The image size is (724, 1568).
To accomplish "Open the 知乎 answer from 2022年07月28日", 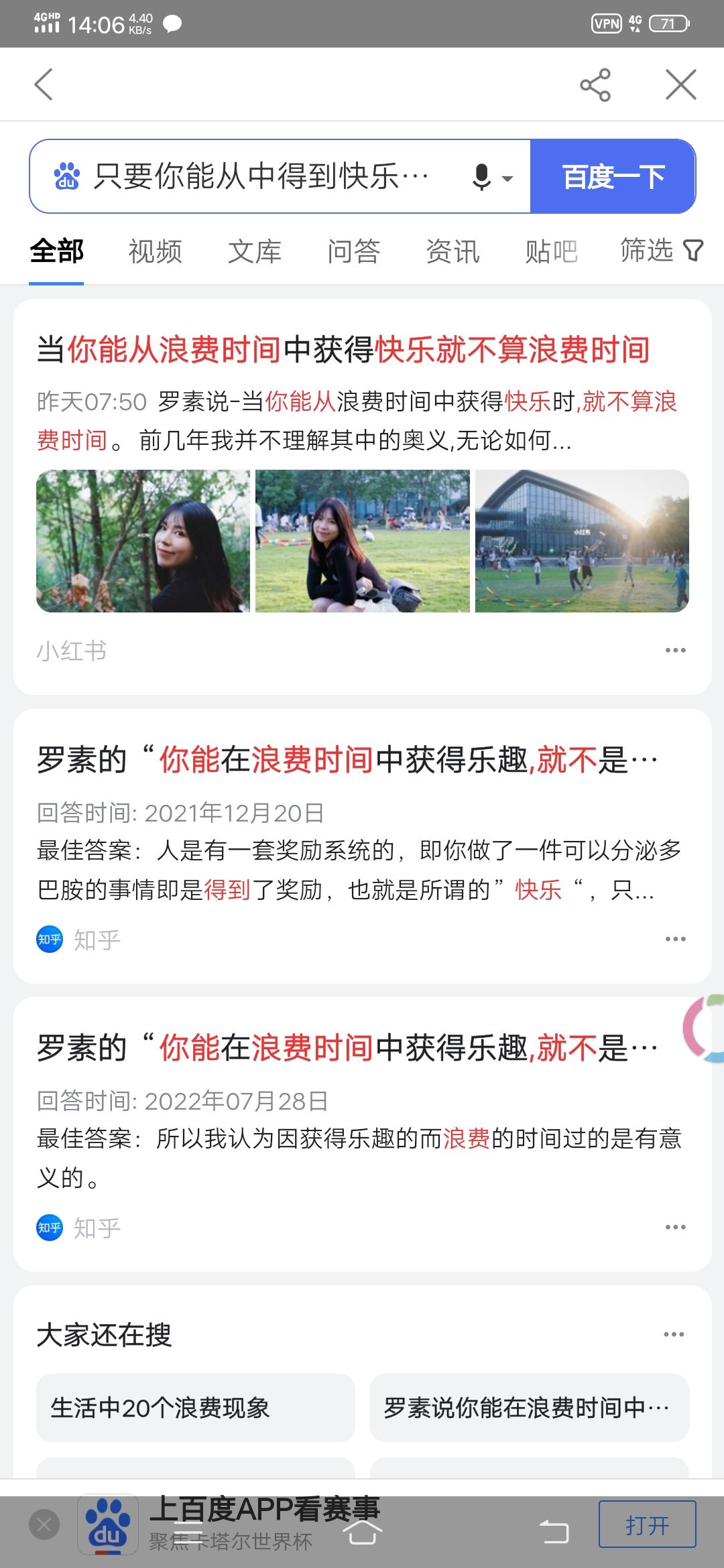I will point(347,1048).
